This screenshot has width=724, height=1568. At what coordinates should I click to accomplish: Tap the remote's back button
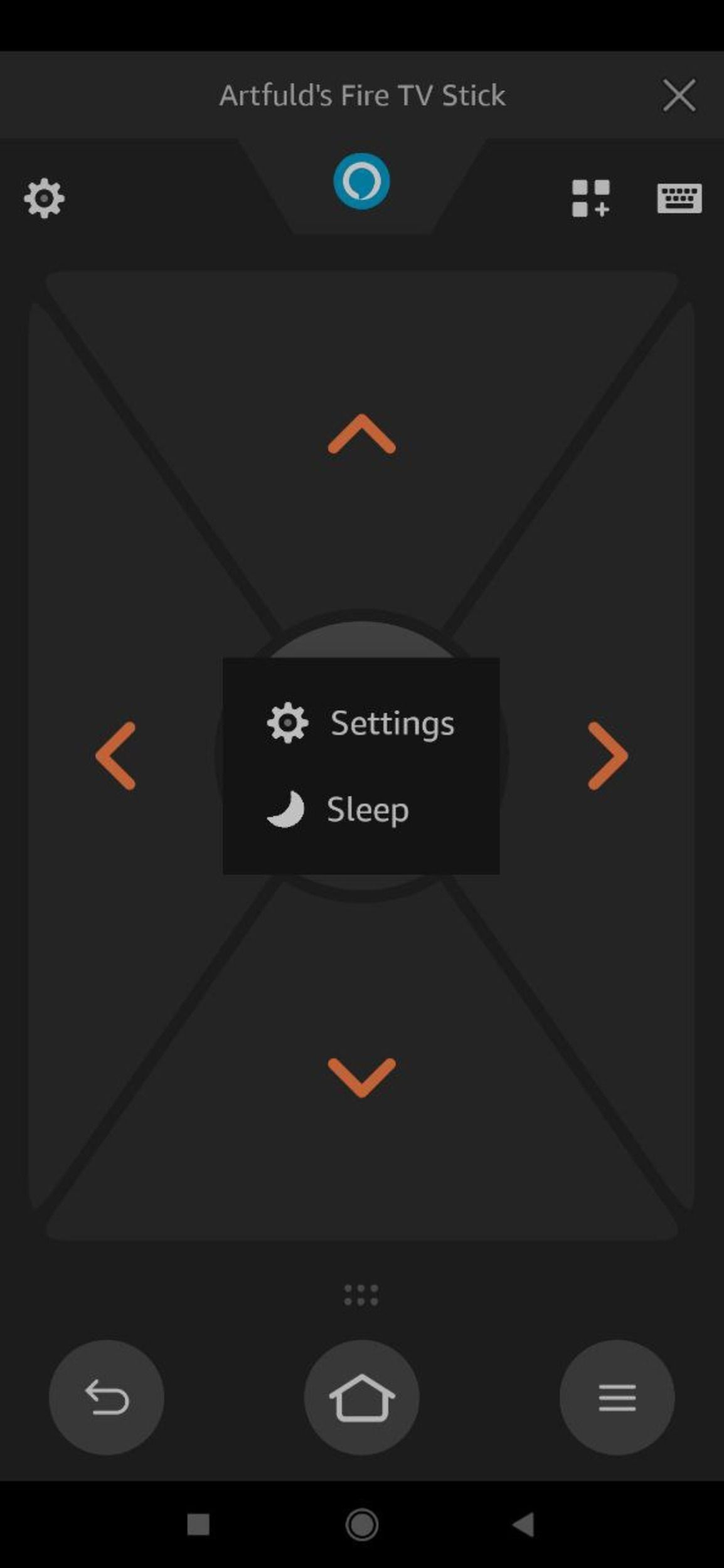pyautogui.click(x=107, y=1397)
